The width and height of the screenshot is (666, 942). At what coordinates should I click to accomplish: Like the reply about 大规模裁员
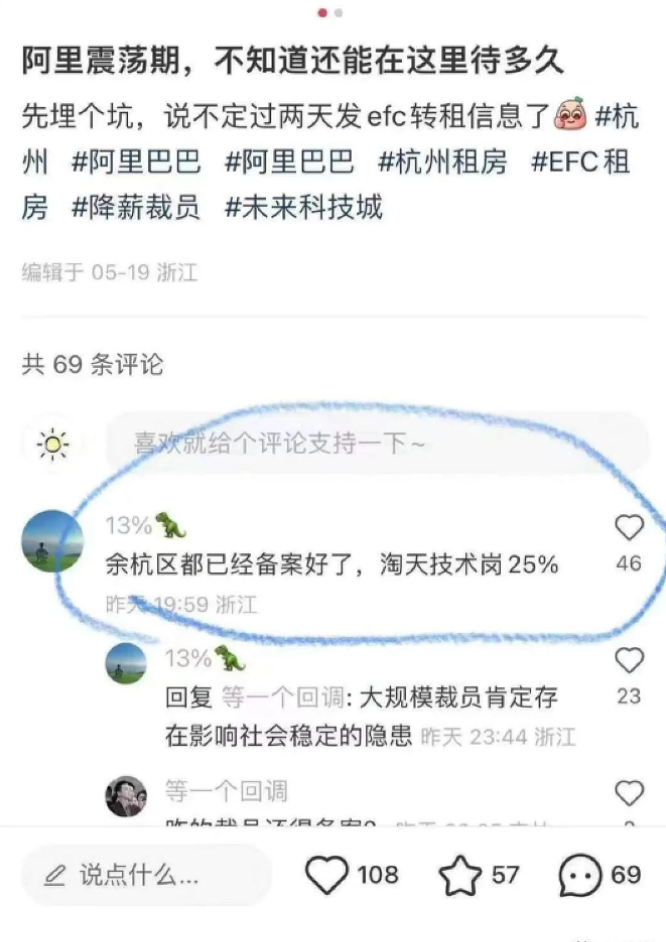(x=629, y=660)
